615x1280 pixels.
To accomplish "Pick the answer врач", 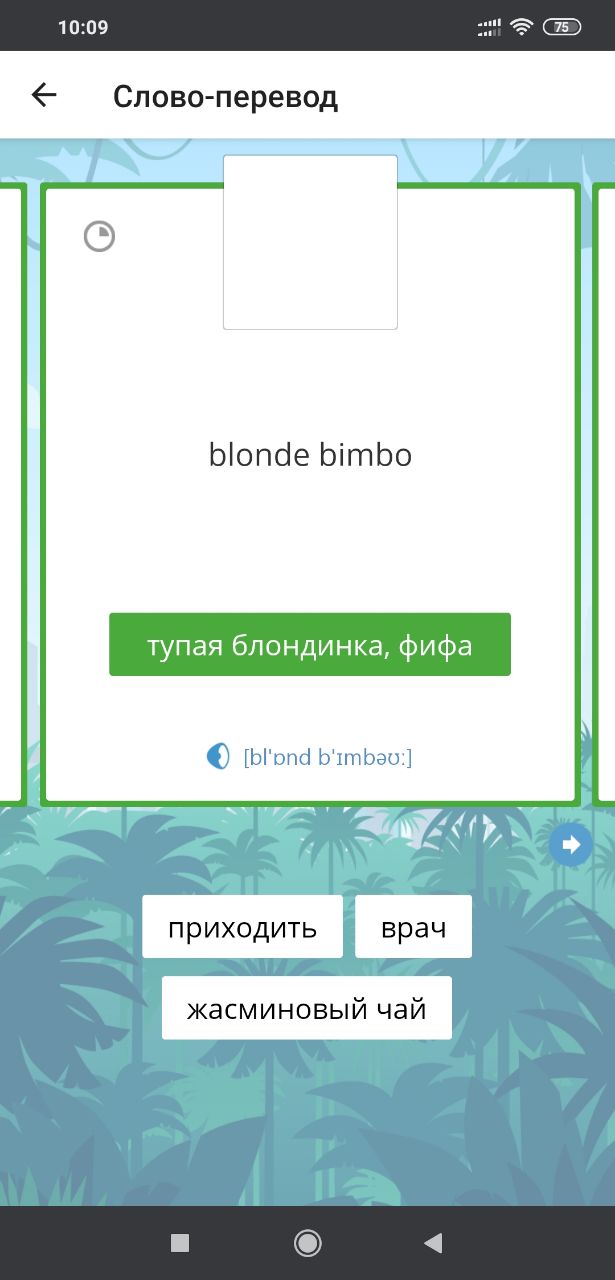I will 413,927.
